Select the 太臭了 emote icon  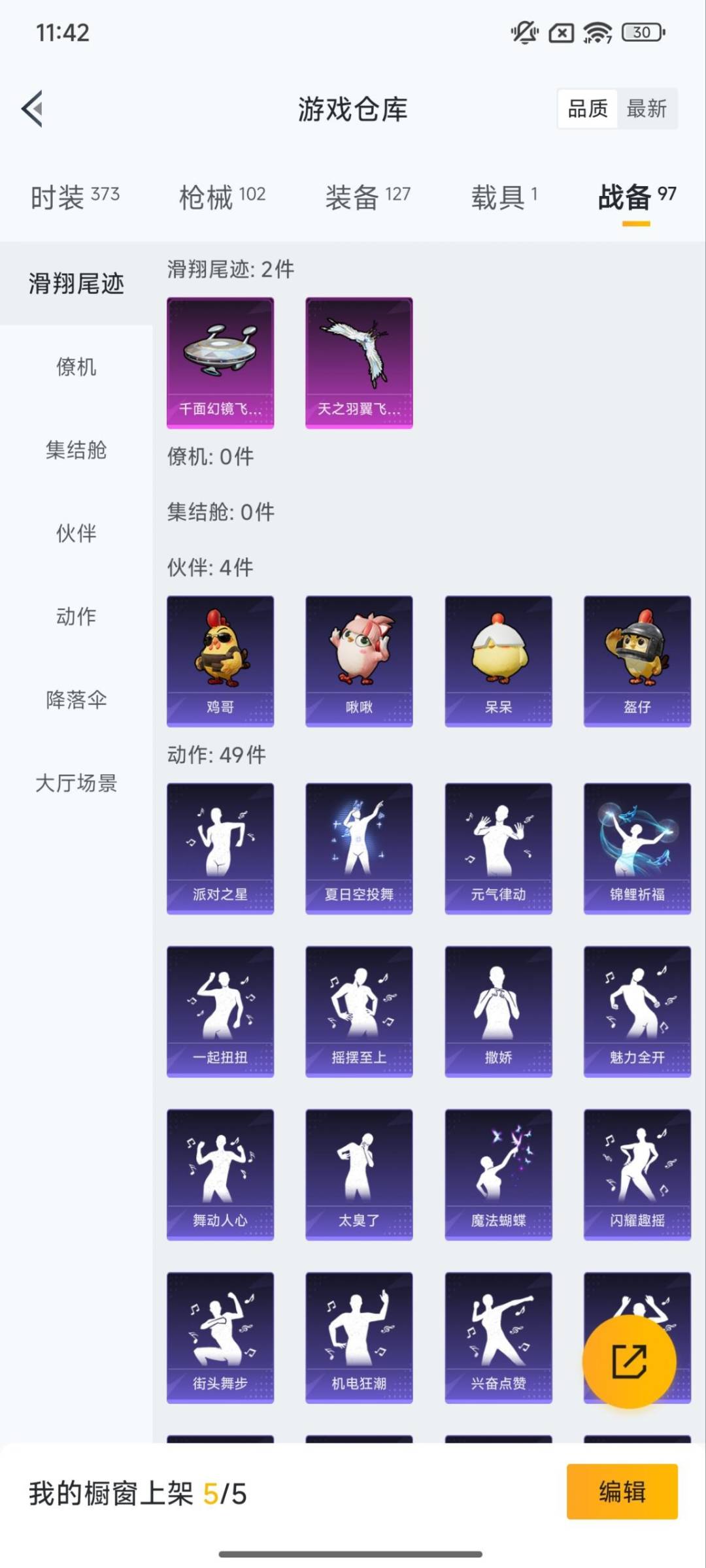click(x=359, y=1173)
